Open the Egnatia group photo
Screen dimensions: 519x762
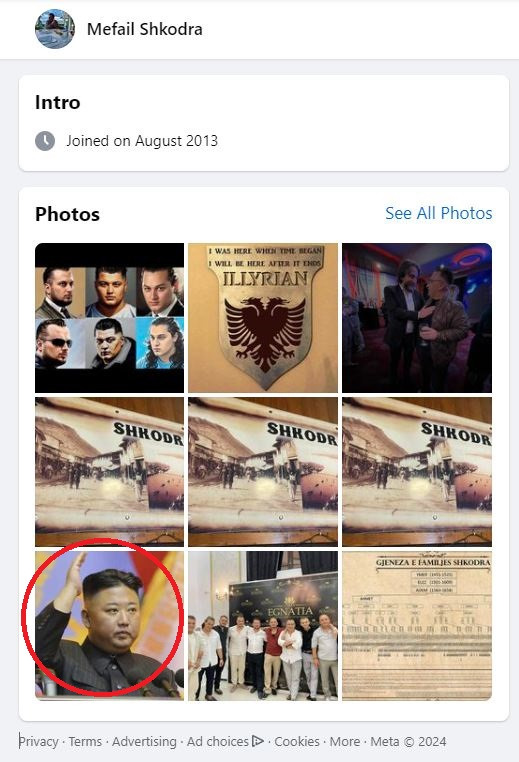click(263, 625)
